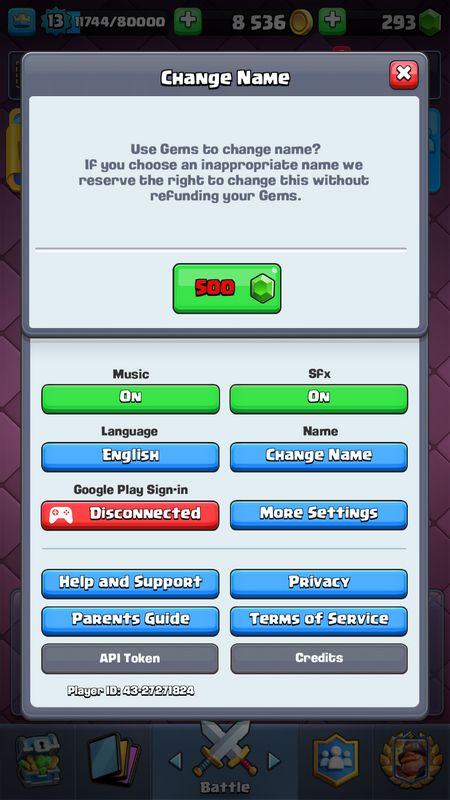The height and width of the screenshot is (800, 450).
Task: Add more gold with the plus button
Action: [x=332, y=22]
